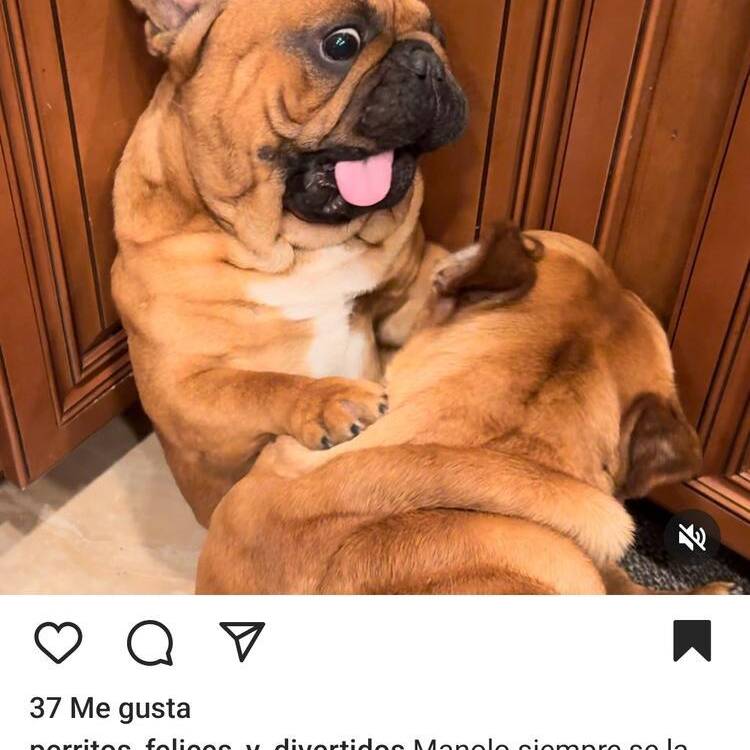Open comments on this post
Image resolution: width=750 pixels, height=750 pixels.
pos(150,642)
